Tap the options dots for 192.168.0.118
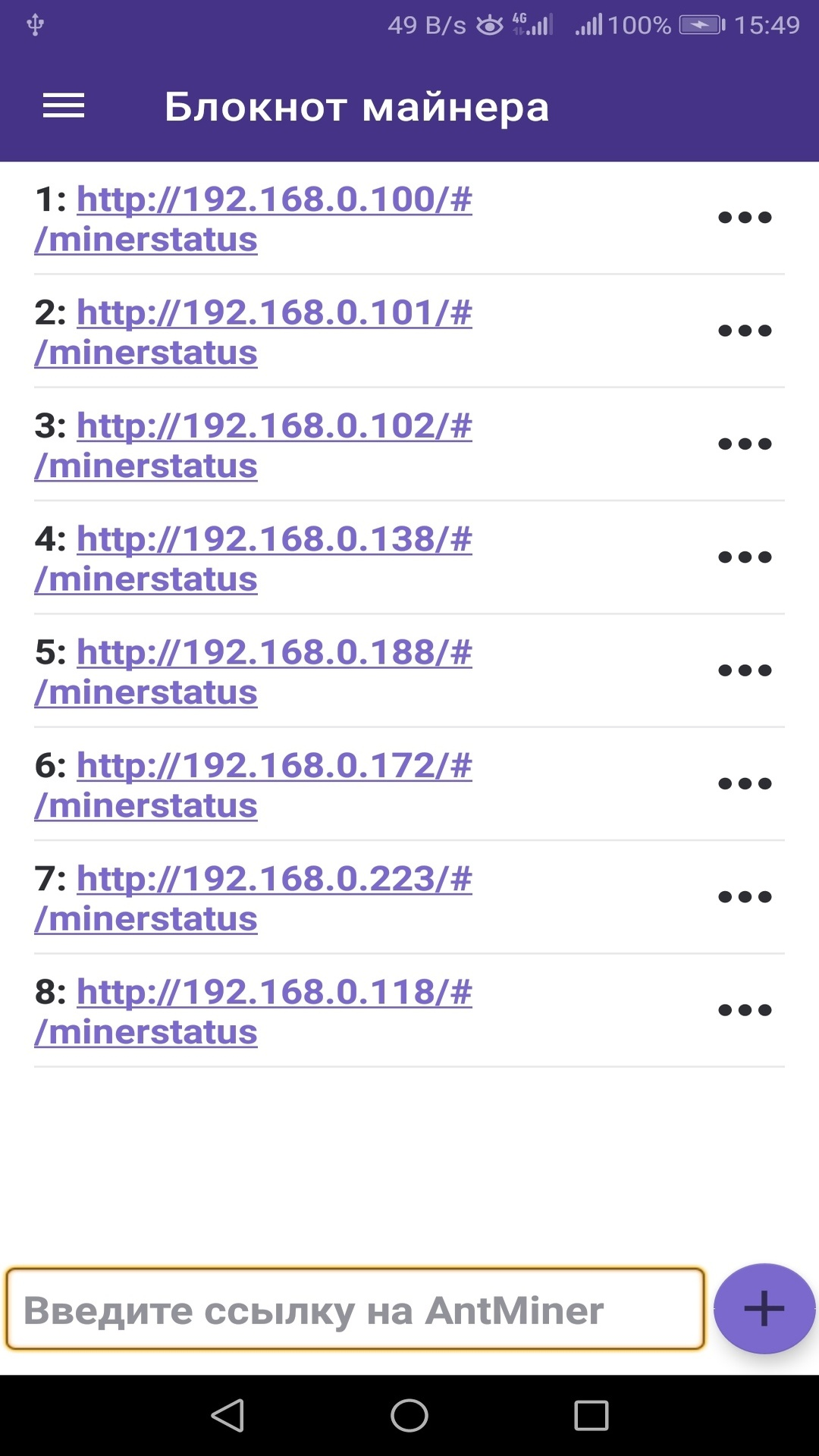Image resolution: width=819 pixels, height=1456 pixels. [x=745, y=1011]
